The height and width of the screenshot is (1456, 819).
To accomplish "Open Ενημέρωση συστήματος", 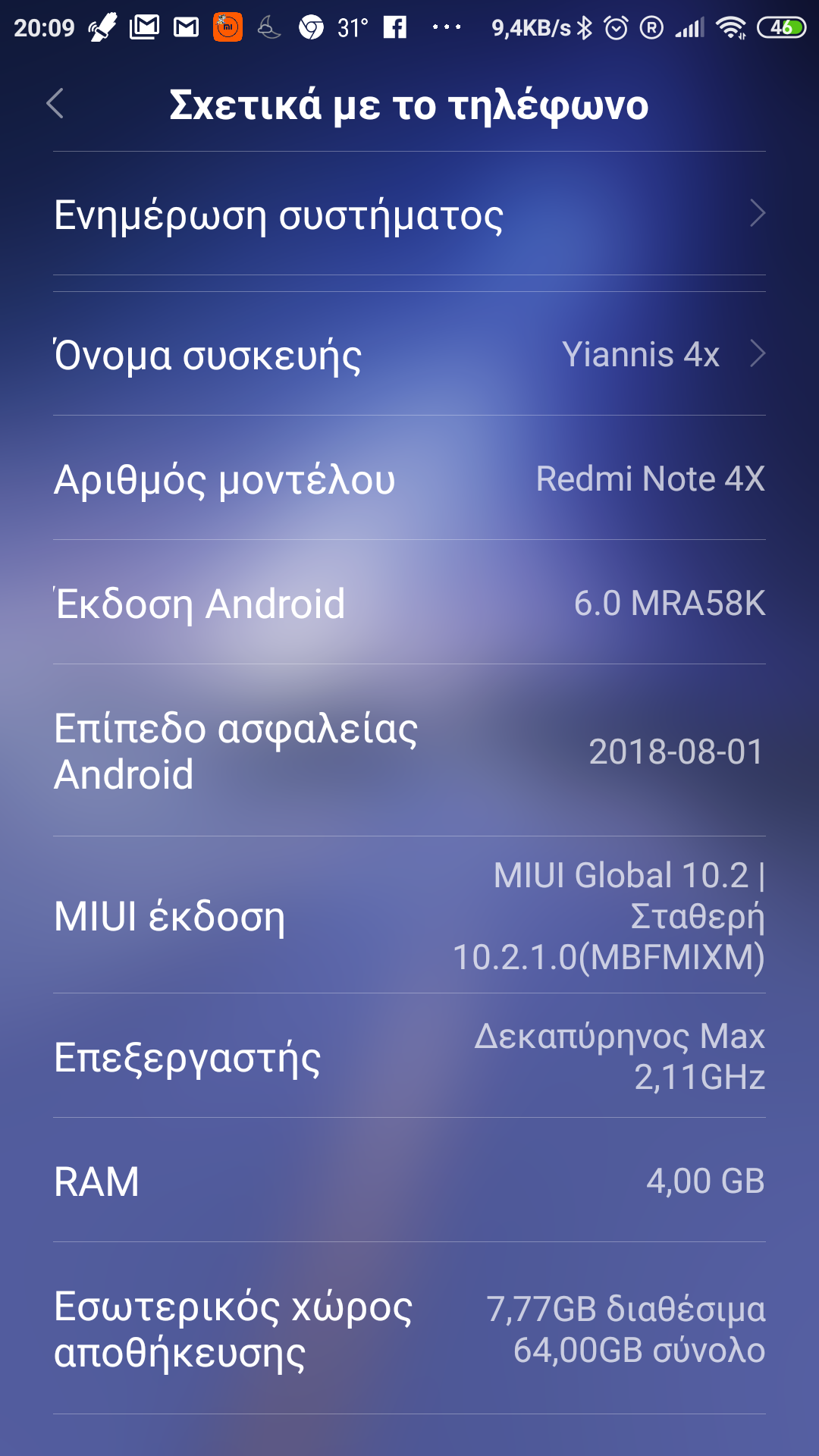I will pyautogui.click(x=409, y=215).
